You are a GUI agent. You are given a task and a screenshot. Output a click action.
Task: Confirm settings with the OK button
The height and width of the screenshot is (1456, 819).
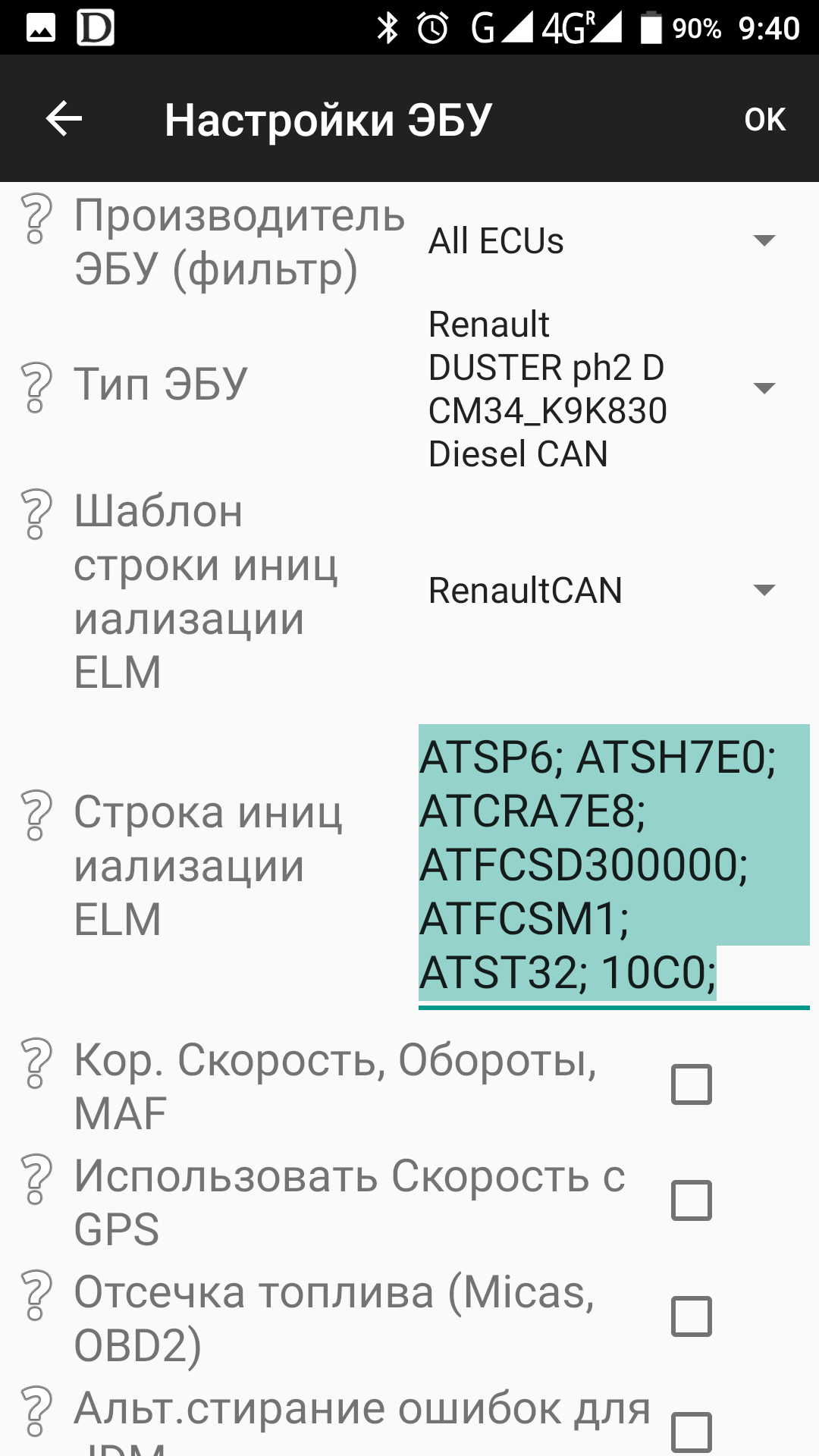(764, 119)
